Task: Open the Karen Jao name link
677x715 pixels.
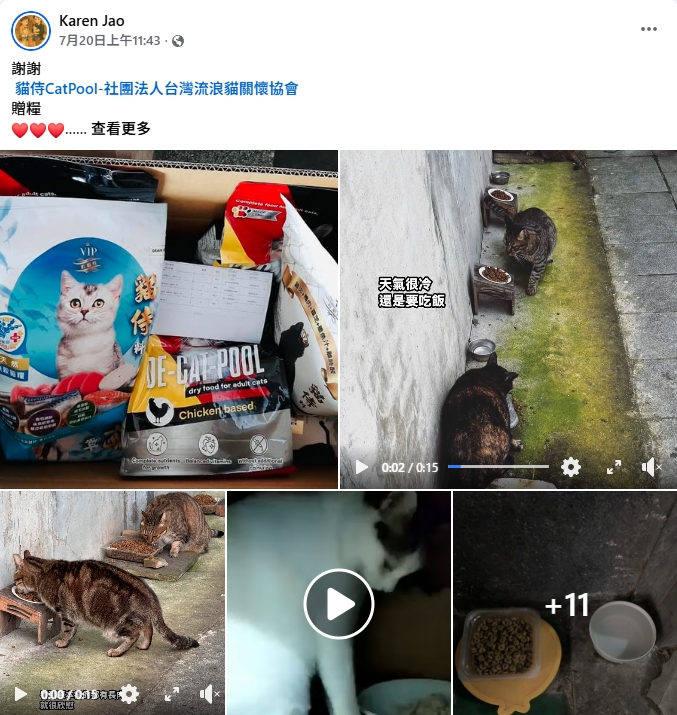Action: coord(92,20)
